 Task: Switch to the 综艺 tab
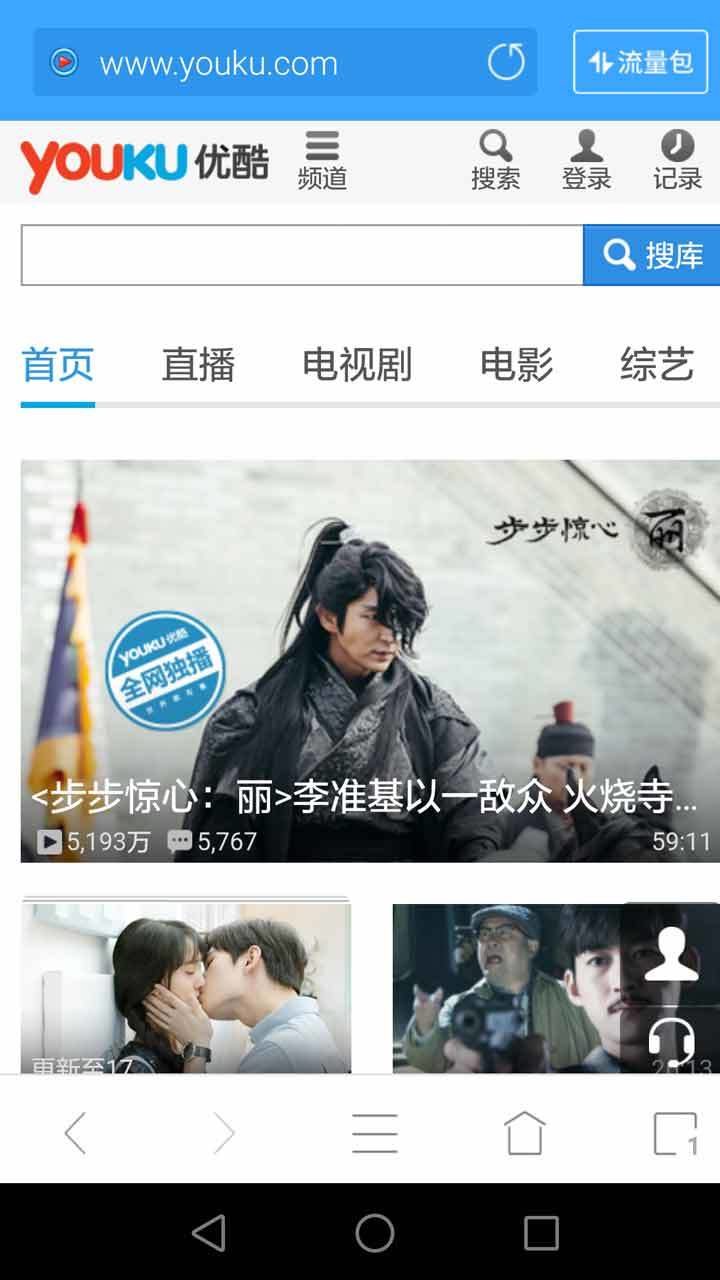pyautogui.click(x=656, y=365)
